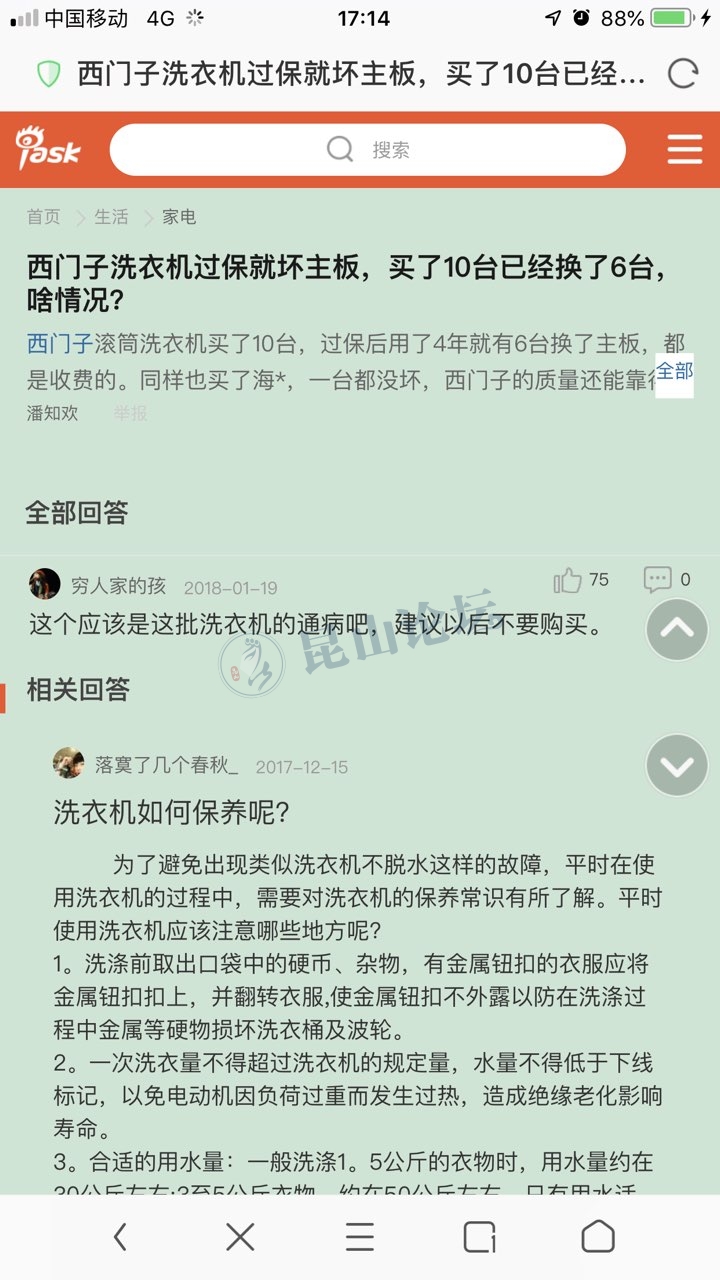720x1280 pixels.
Task: Expand the question with 全部
Action: 674,372
